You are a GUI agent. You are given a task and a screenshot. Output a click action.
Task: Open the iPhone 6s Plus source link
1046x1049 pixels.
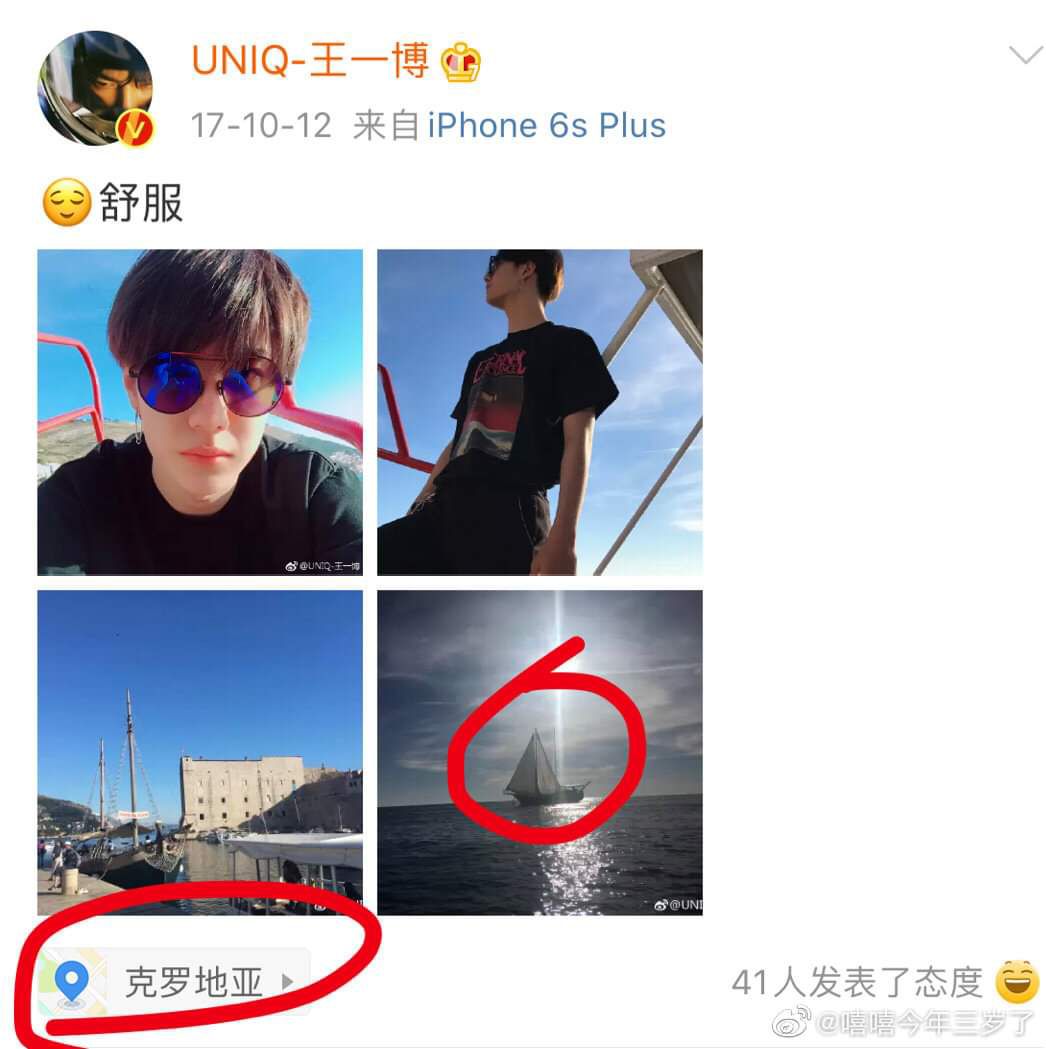click(x=546, y=126)
